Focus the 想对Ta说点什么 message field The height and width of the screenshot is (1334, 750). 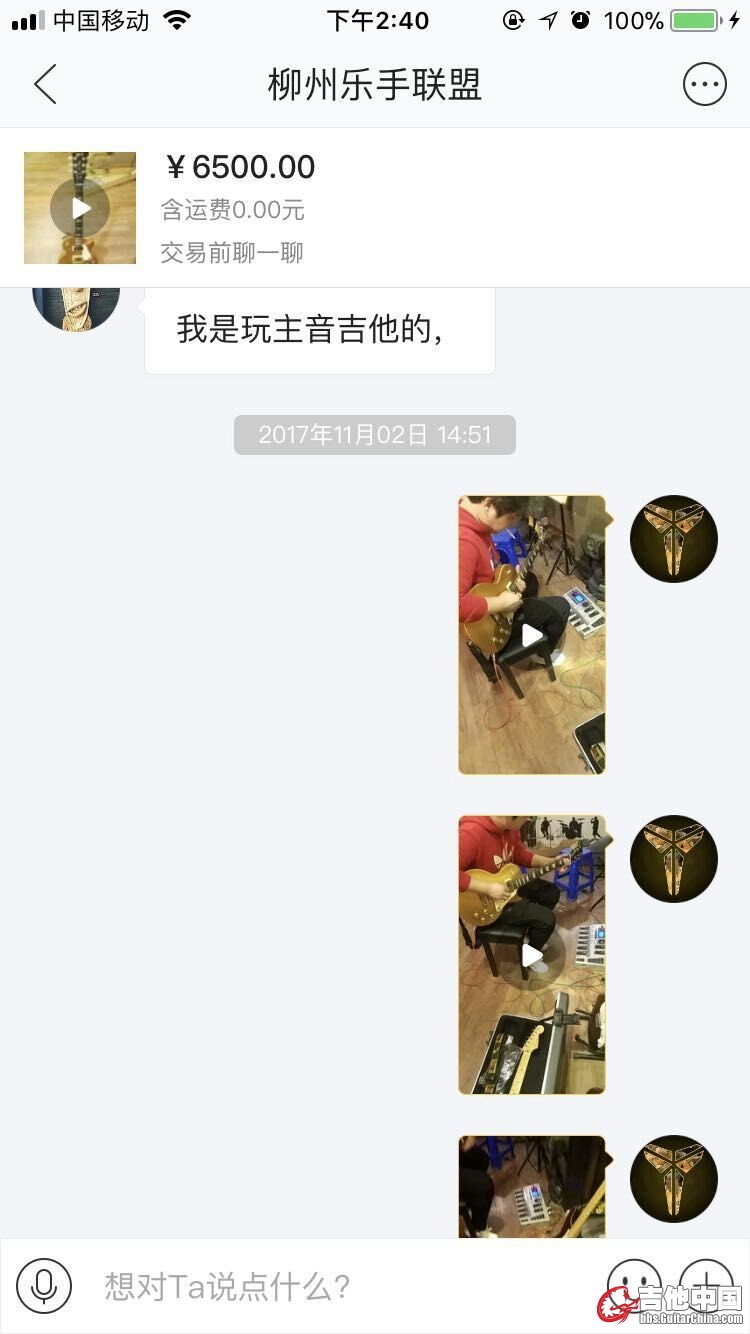pos(330,1286)
